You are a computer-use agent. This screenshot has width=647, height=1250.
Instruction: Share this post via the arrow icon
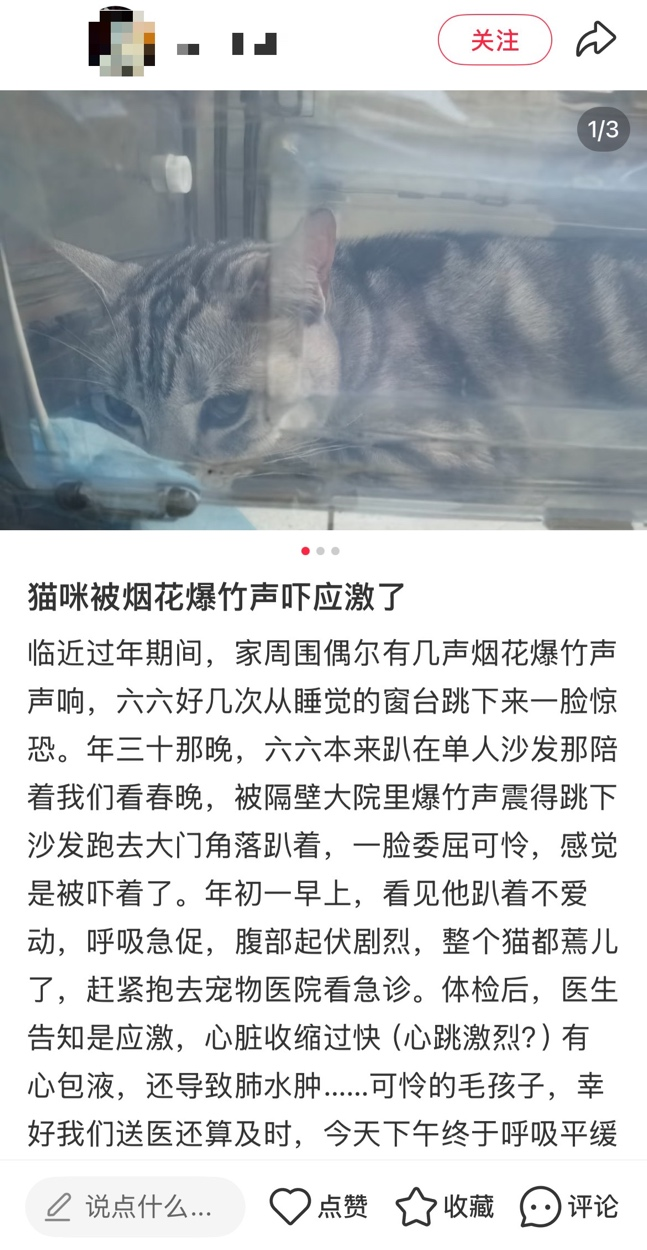tap(596, 40)
